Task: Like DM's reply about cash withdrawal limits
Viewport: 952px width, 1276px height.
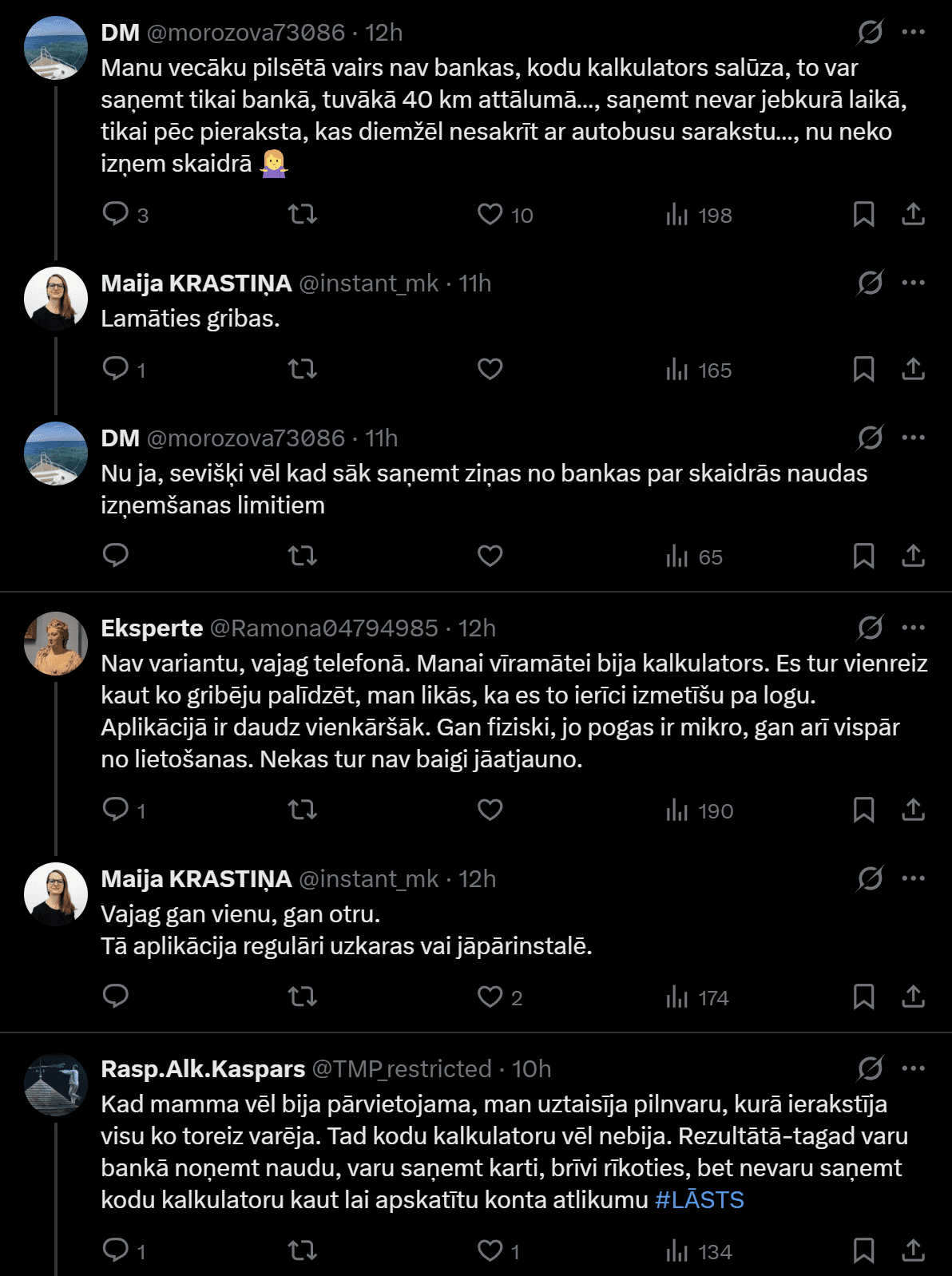Action: click(x=490, y=556)
